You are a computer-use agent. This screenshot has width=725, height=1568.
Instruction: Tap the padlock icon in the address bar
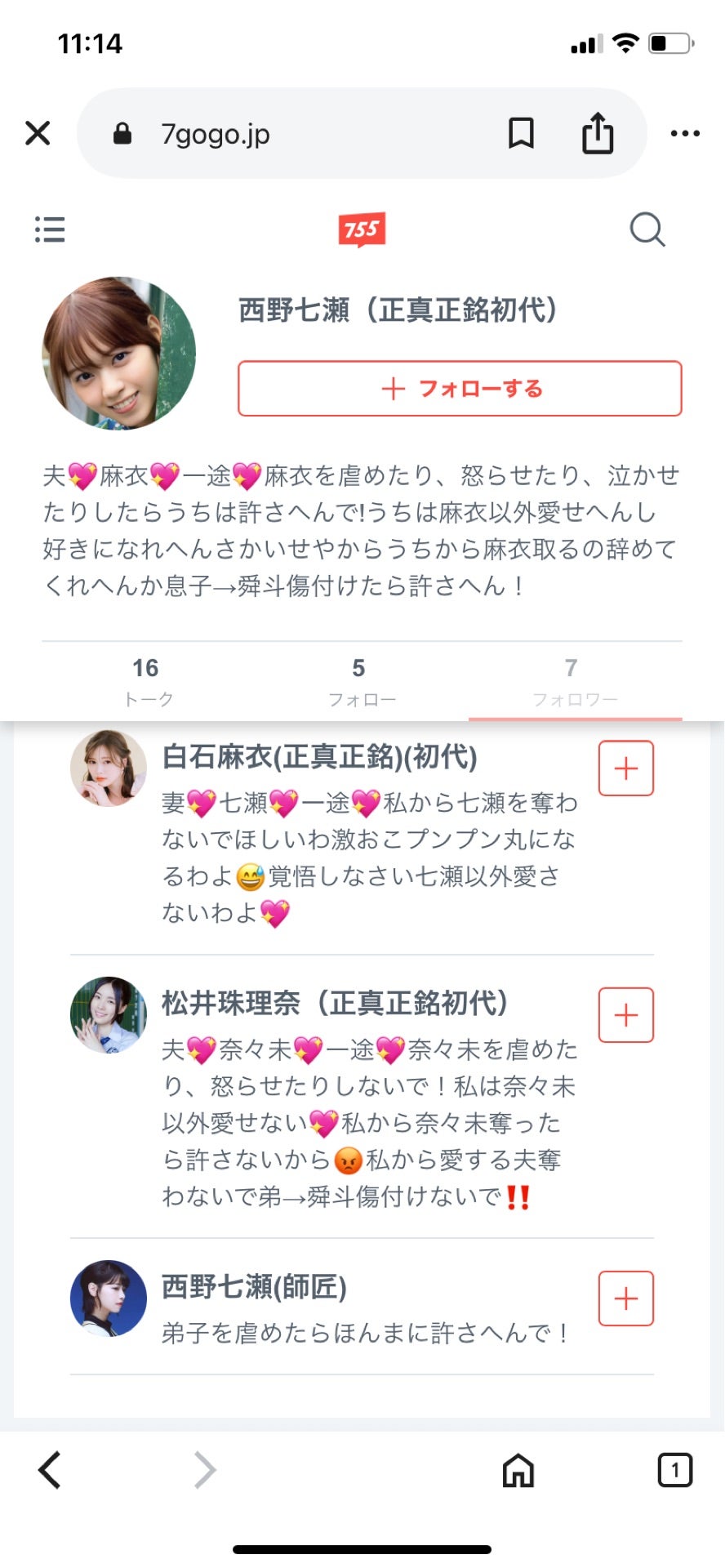122,133
